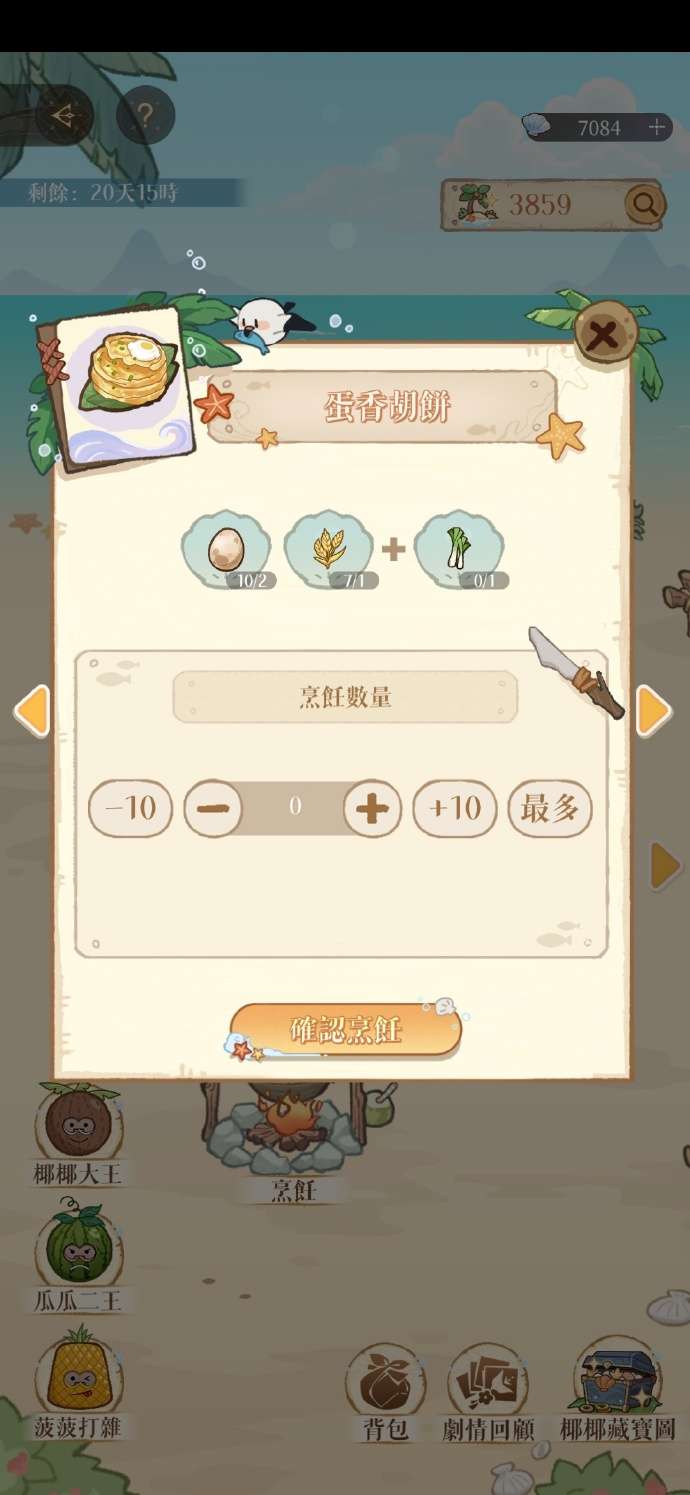
Task: Go to the previous recipe with left arrow
Action: click(32, 712)
